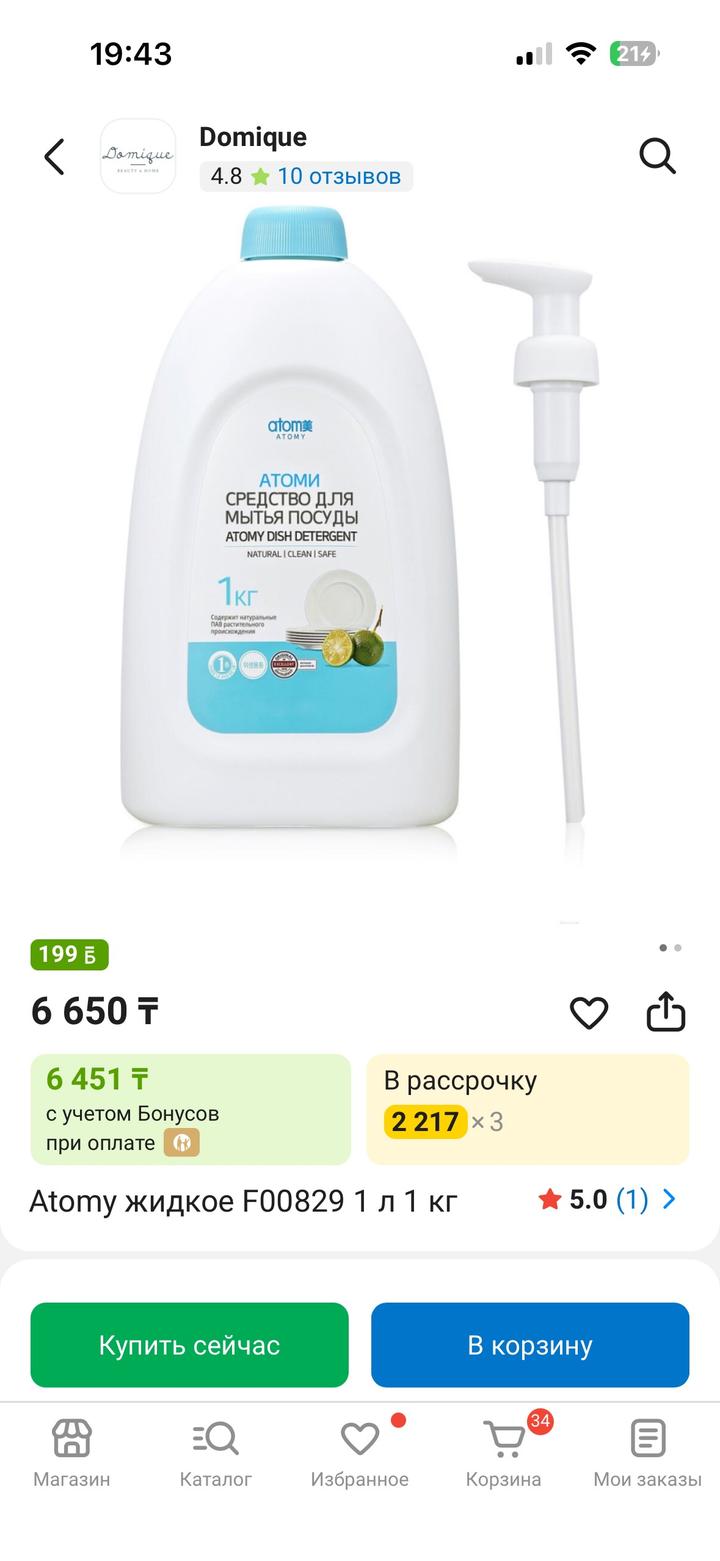
Task: Add the item via В корзину
Action: pos(530,1345)
